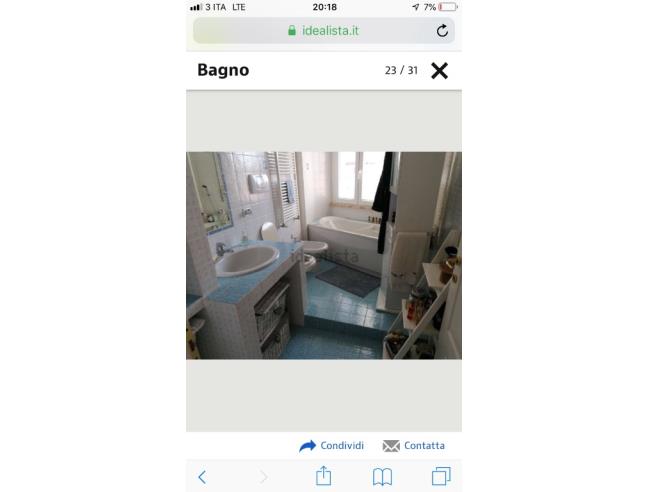Screen dimensions: 648x492
Task: Show open Safari tabs
Action: pyautogui.click(x=440, y=477)
